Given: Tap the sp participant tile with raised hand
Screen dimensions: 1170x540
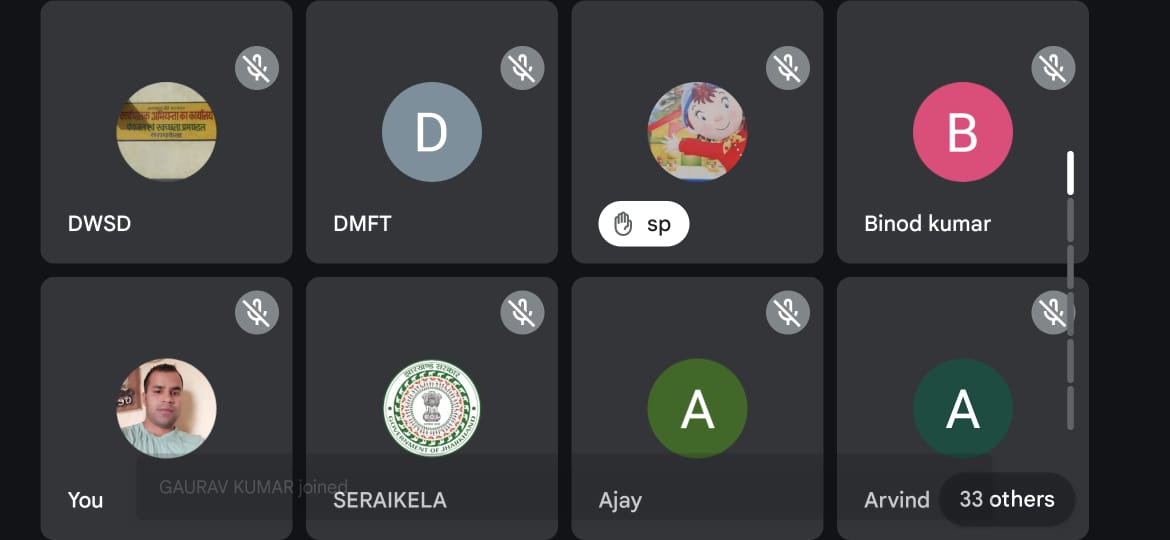Looking at the screenshot, I should click(696, 132).
